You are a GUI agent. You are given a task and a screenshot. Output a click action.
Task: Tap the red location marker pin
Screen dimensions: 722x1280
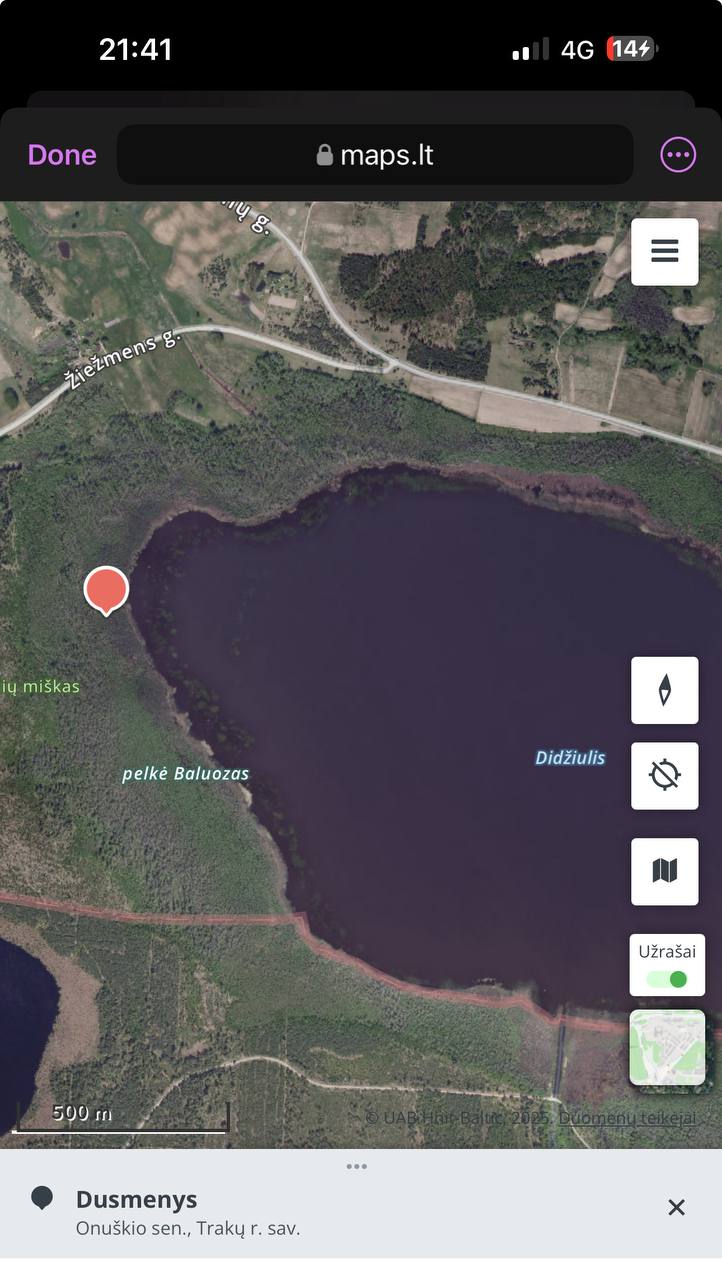point(106,590)
